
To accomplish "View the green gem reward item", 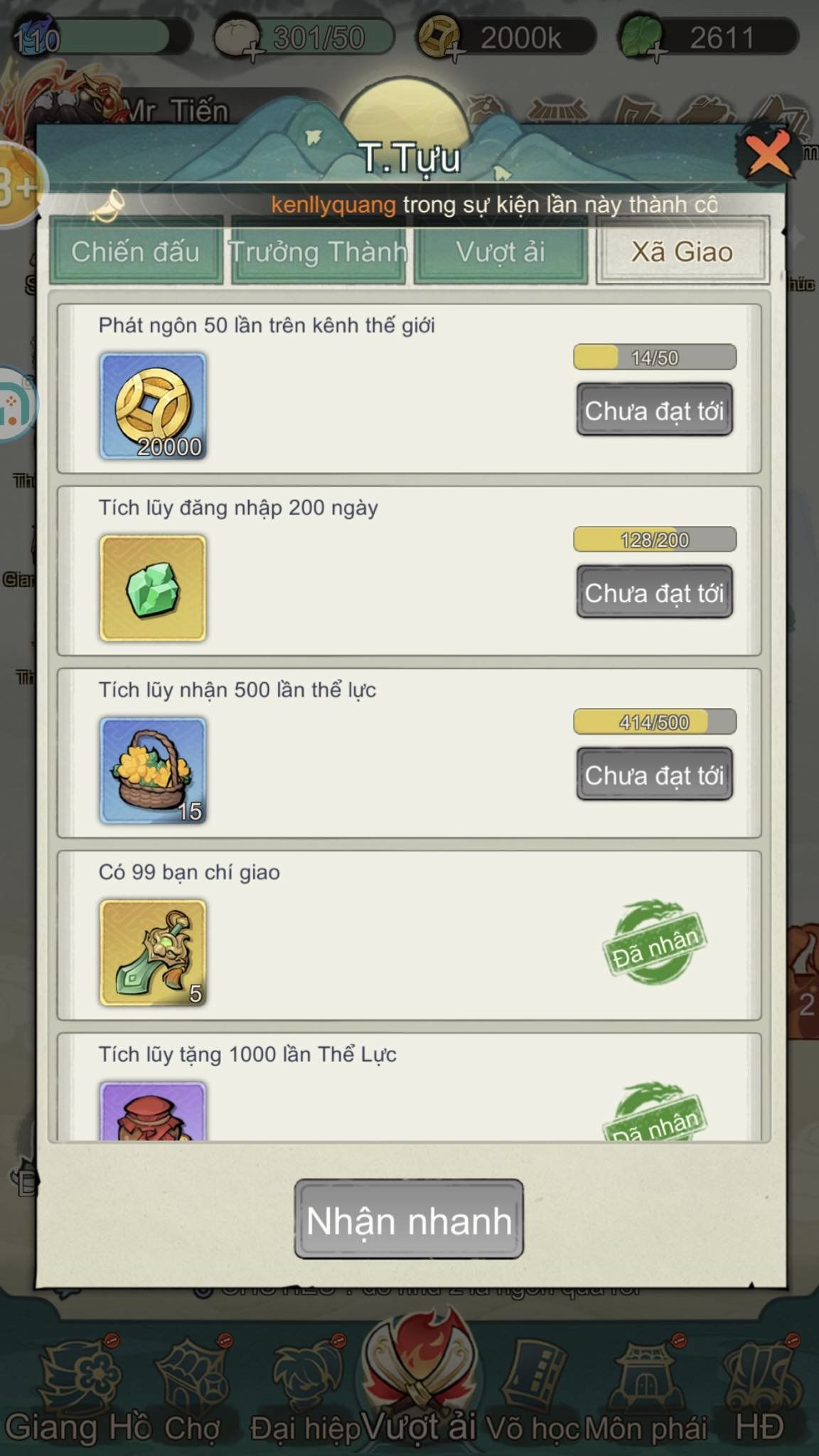I will (x=153, y=588).
